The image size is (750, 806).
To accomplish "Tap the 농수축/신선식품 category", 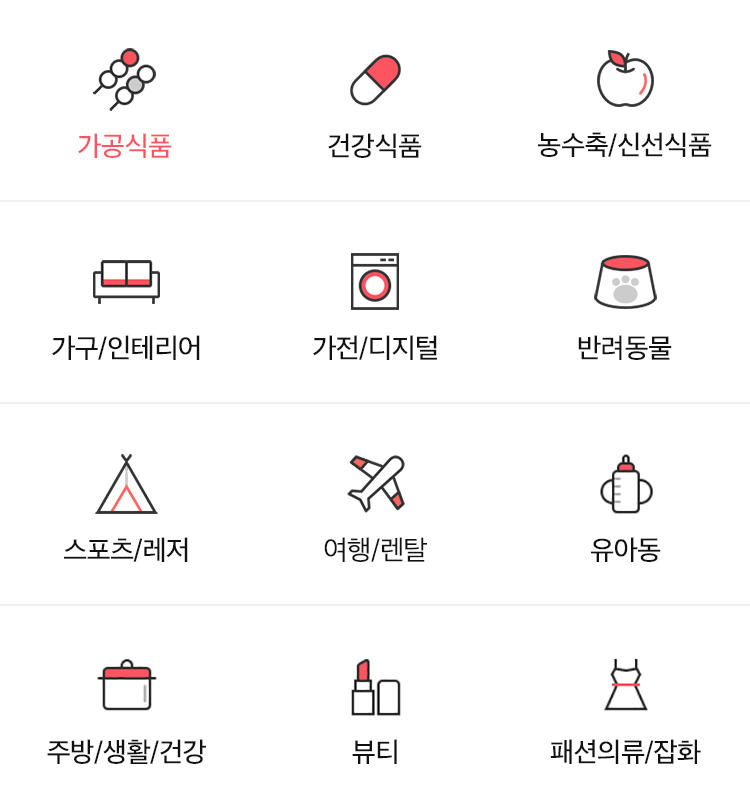I will (x=625, y=103).
